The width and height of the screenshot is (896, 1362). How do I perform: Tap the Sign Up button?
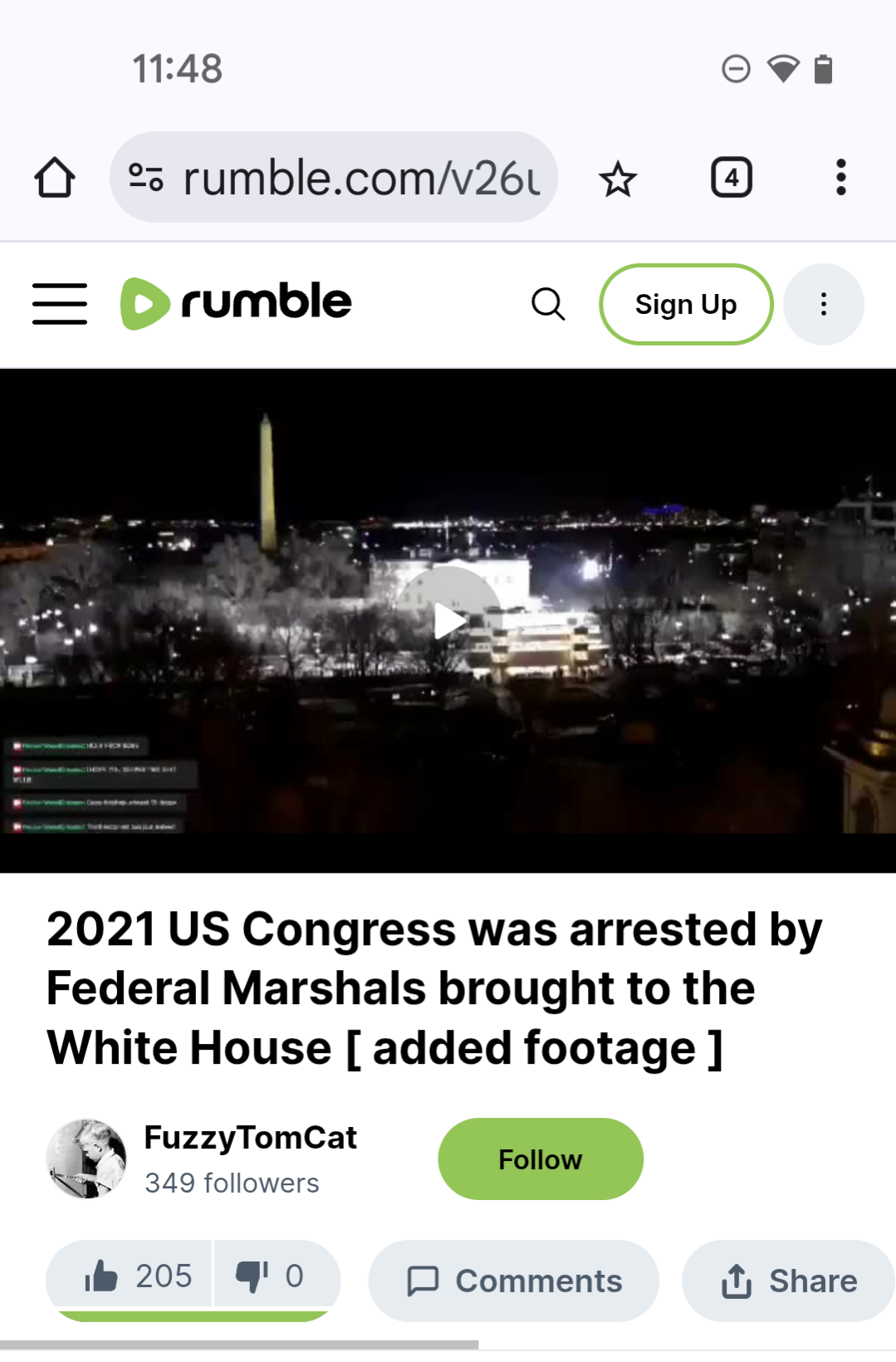click(x=685, y=304)
